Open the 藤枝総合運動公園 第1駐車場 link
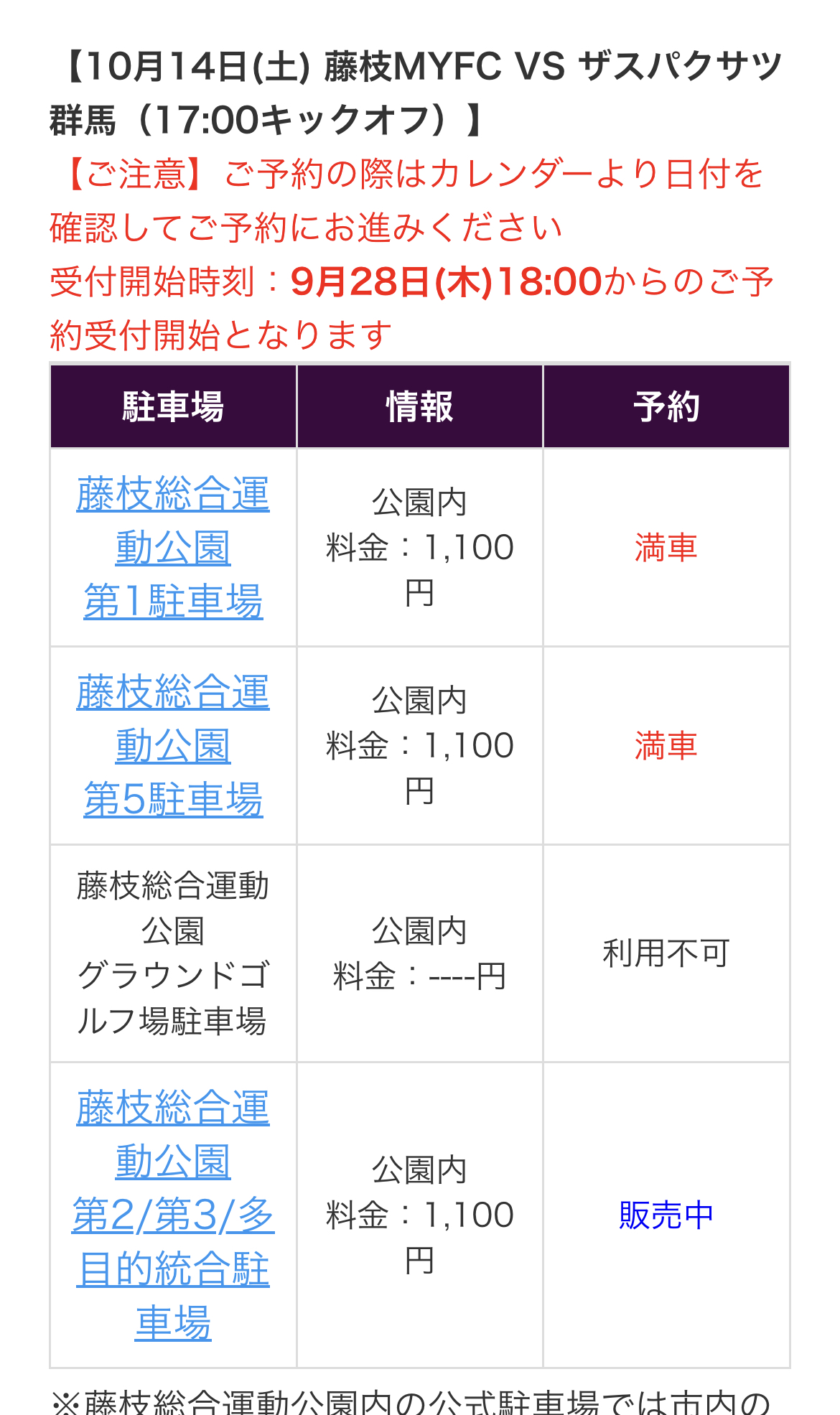Screen dimensions: 840x1415 pos(173,548)
